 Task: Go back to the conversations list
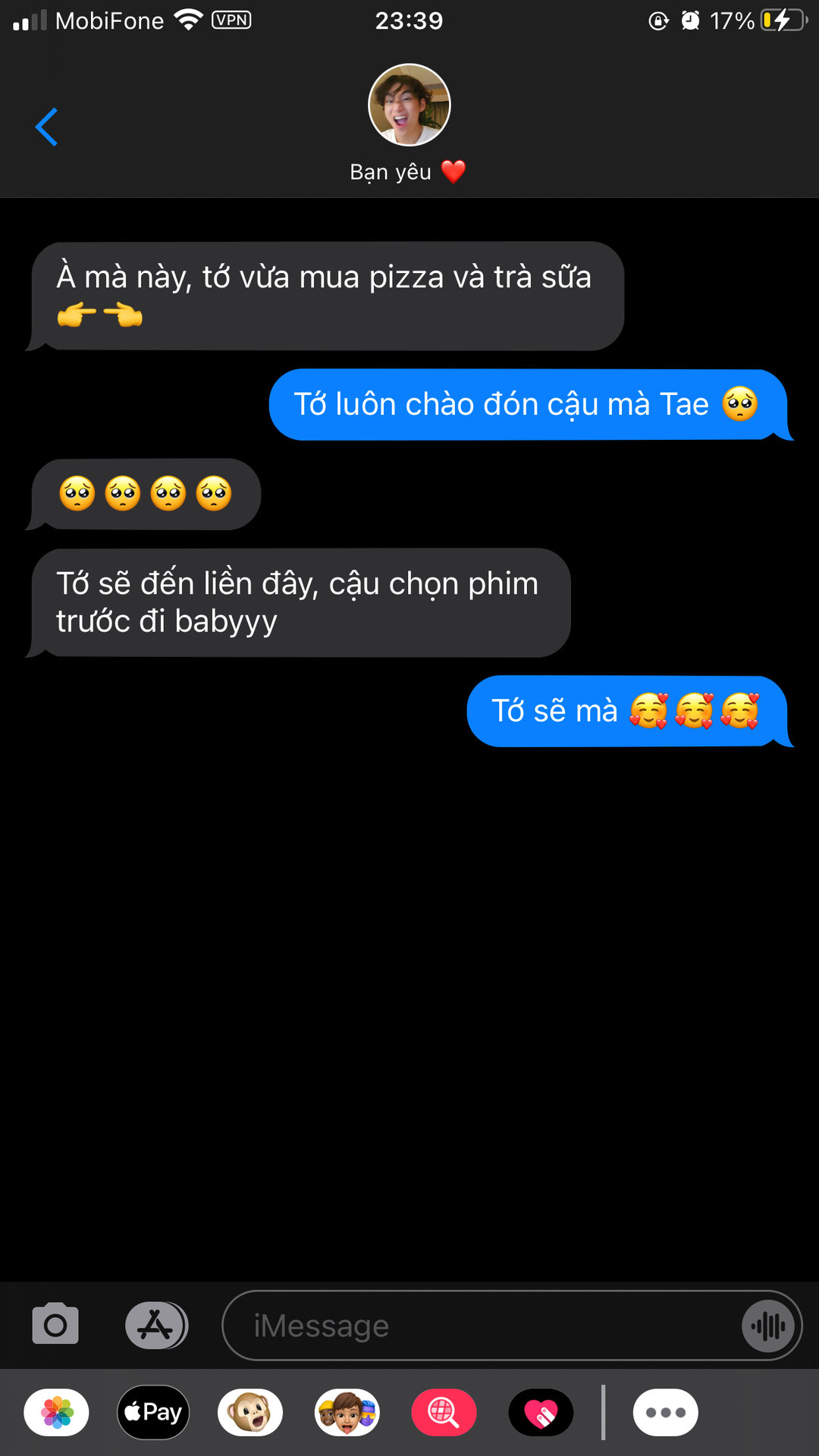[47, 127]
